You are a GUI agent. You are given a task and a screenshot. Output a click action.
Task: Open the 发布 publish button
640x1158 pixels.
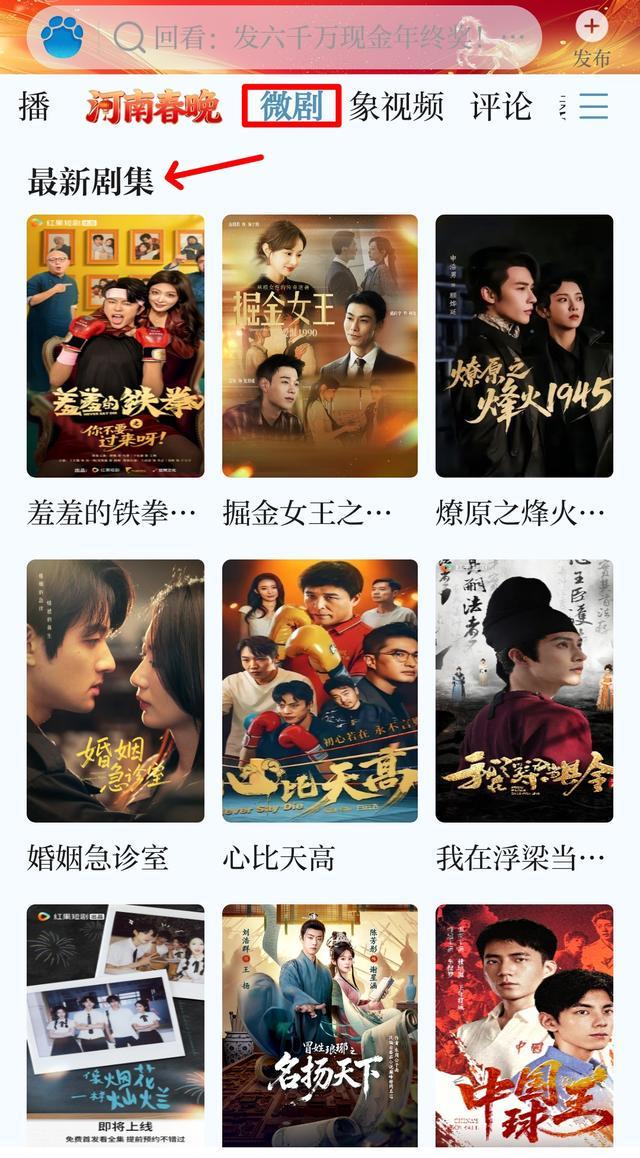click(x=591, y=38)
